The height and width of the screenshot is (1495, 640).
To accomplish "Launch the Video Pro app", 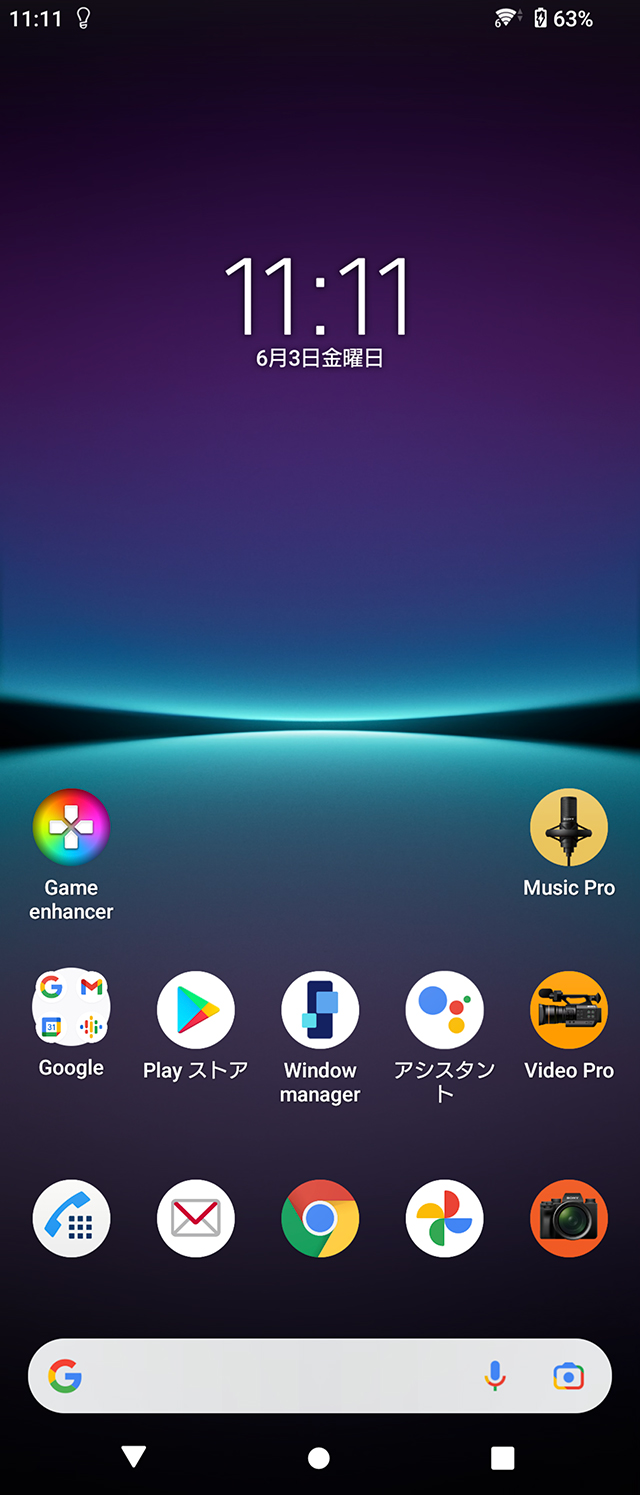I will 569,1010.
